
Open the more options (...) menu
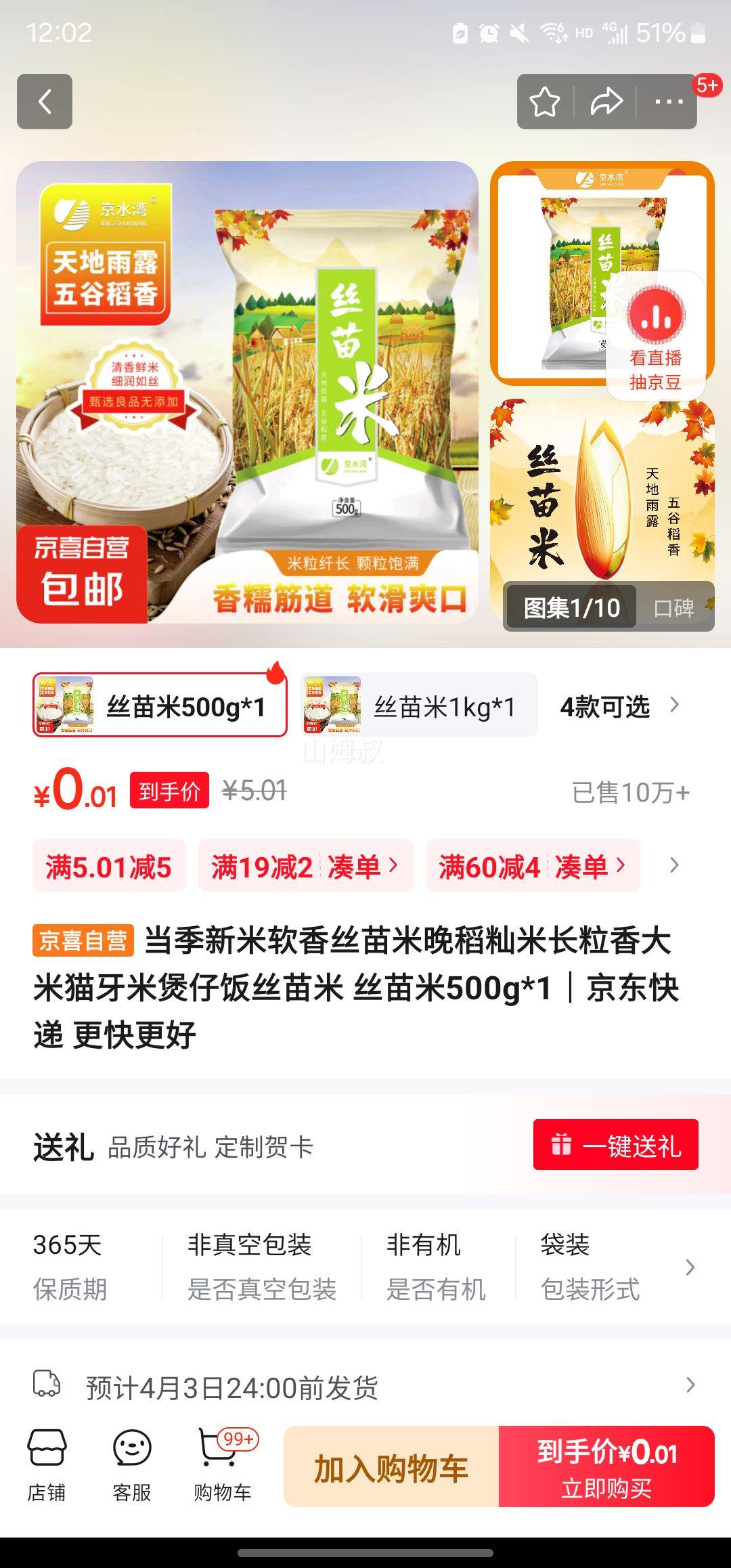pyautogui.click(x=667, y=102)
